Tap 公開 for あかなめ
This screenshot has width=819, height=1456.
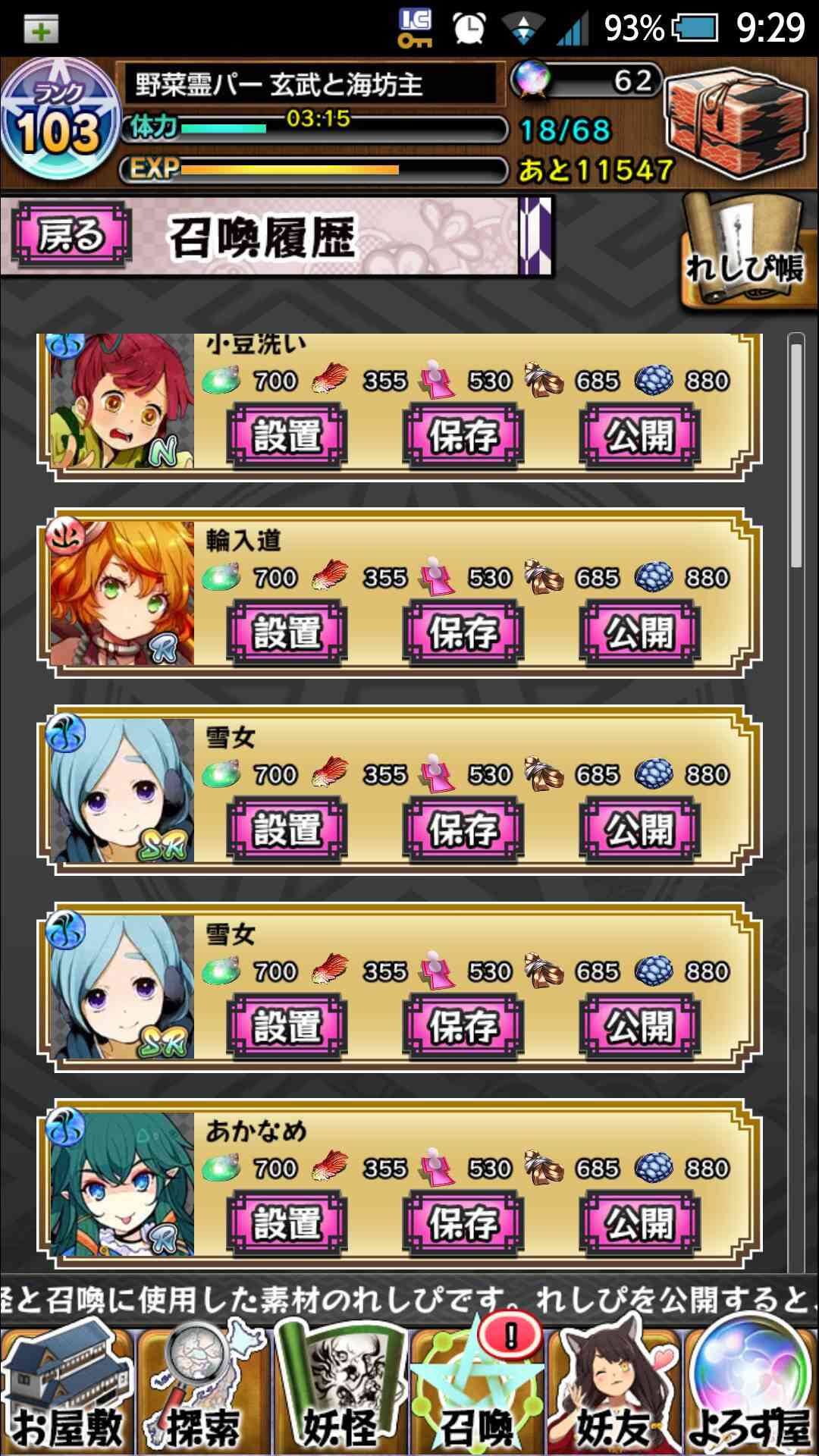point(639,1222)
